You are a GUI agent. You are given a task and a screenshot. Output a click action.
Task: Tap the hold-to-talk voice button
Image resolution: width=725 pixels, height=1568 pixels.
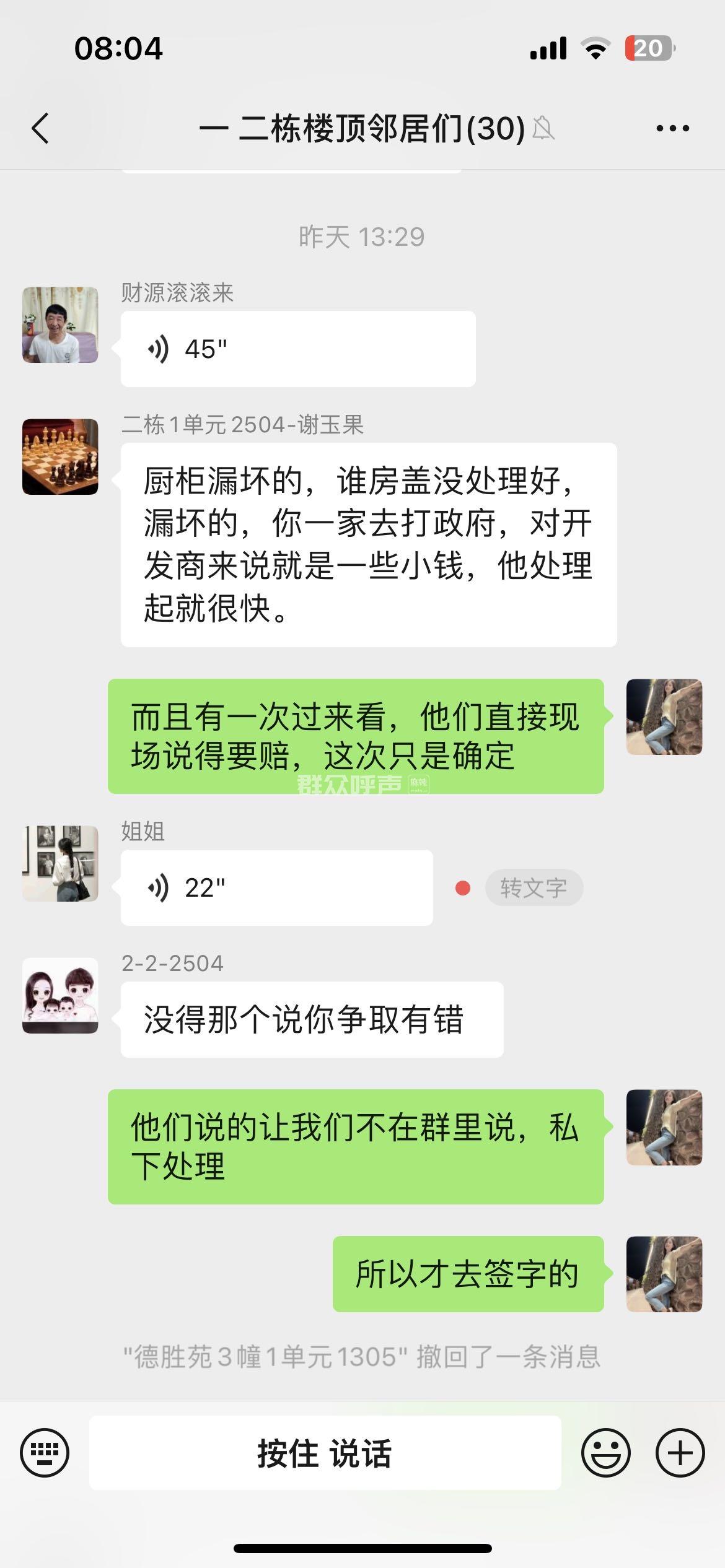click(x=325, y=1453)
